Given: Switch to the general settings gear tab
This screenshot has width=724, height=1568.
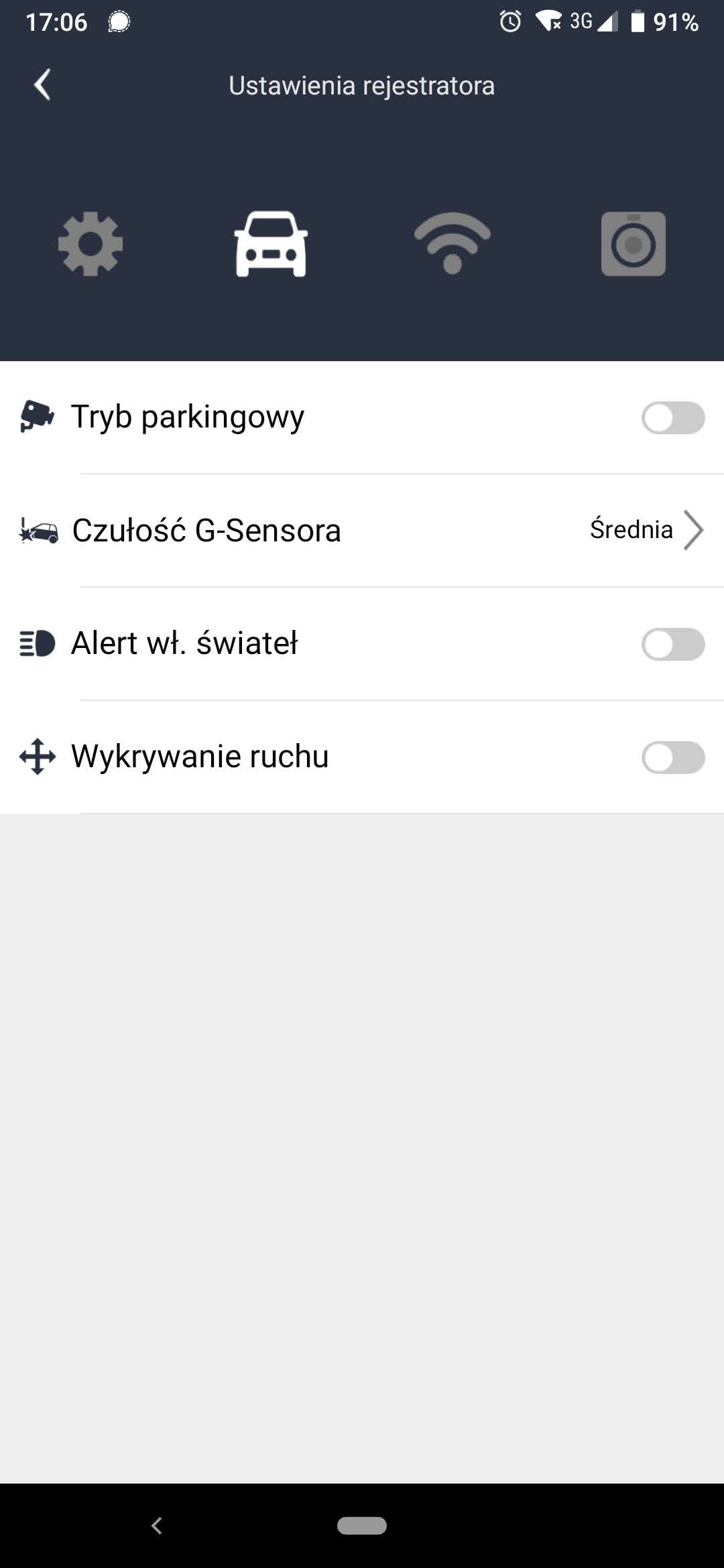Looking at the screenshot, I should click(x=90, y=244).
